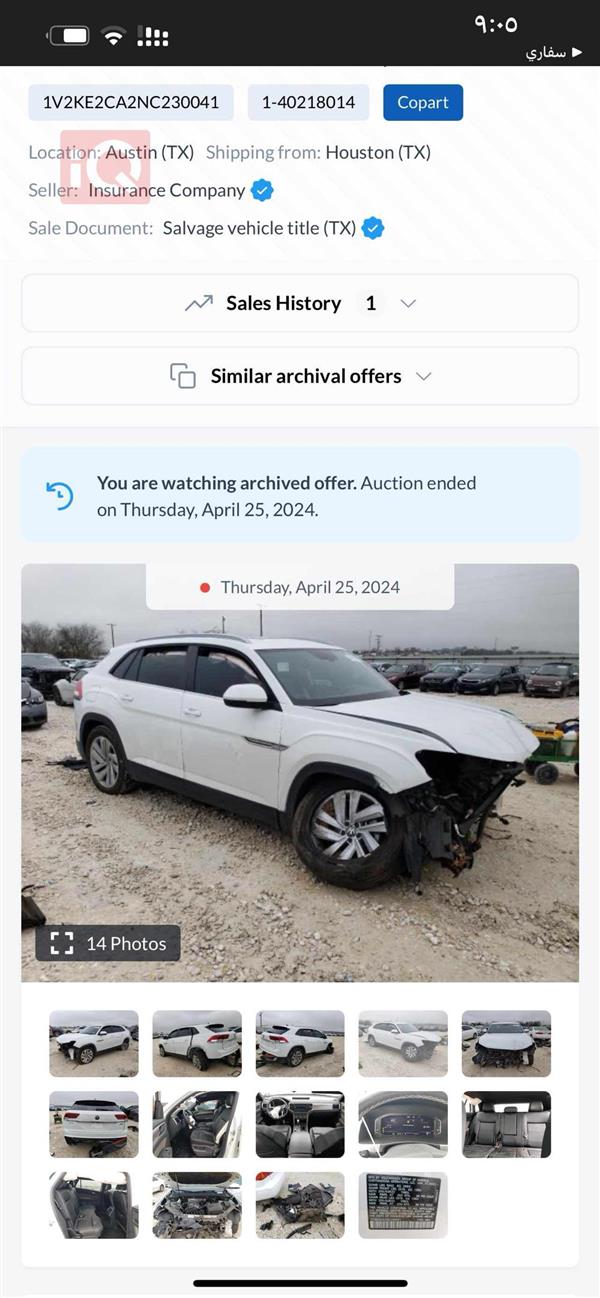Open the front-end damage thumbnail
This screenshot has width=600, height=1298.
[506, 1043]
